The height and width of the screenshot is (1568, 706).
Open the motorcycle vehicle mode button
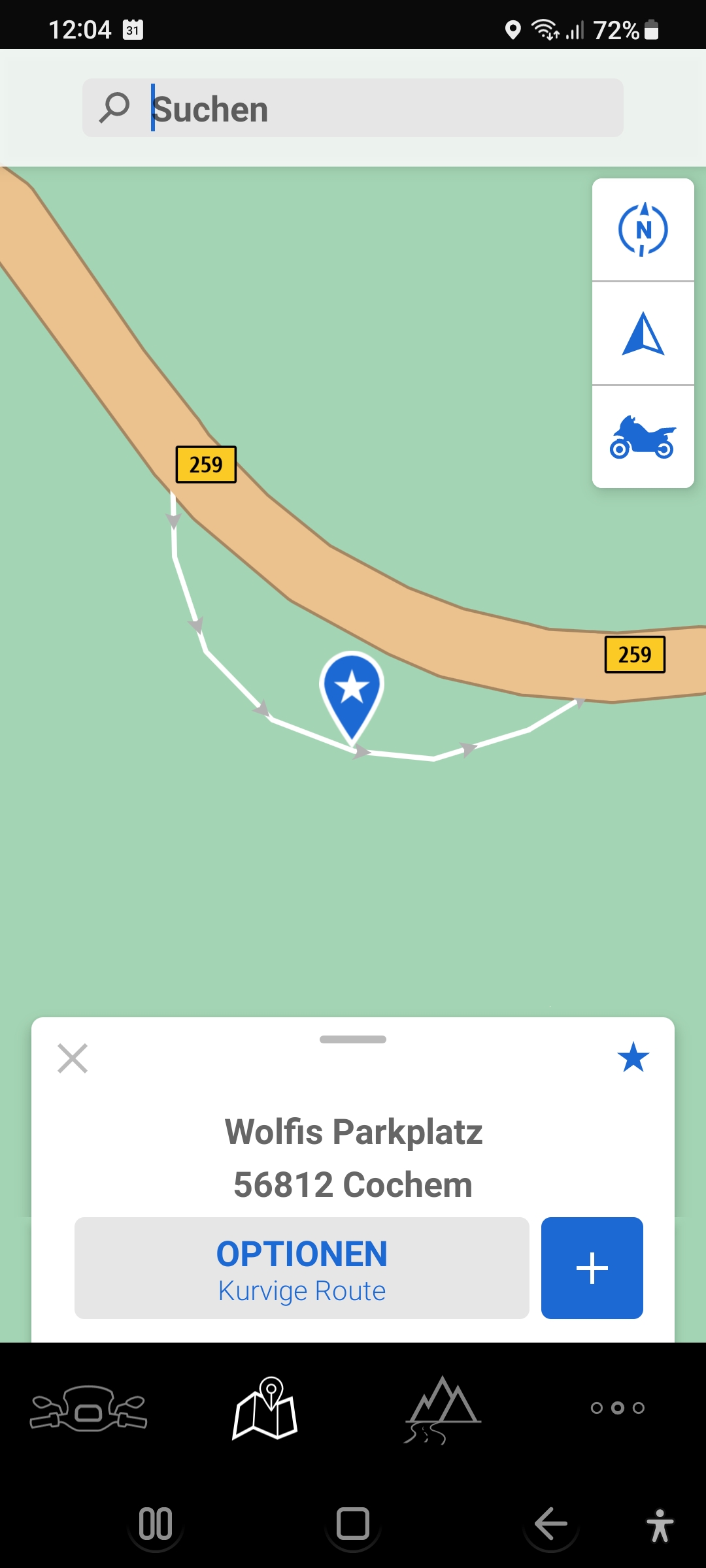point(643,437)
